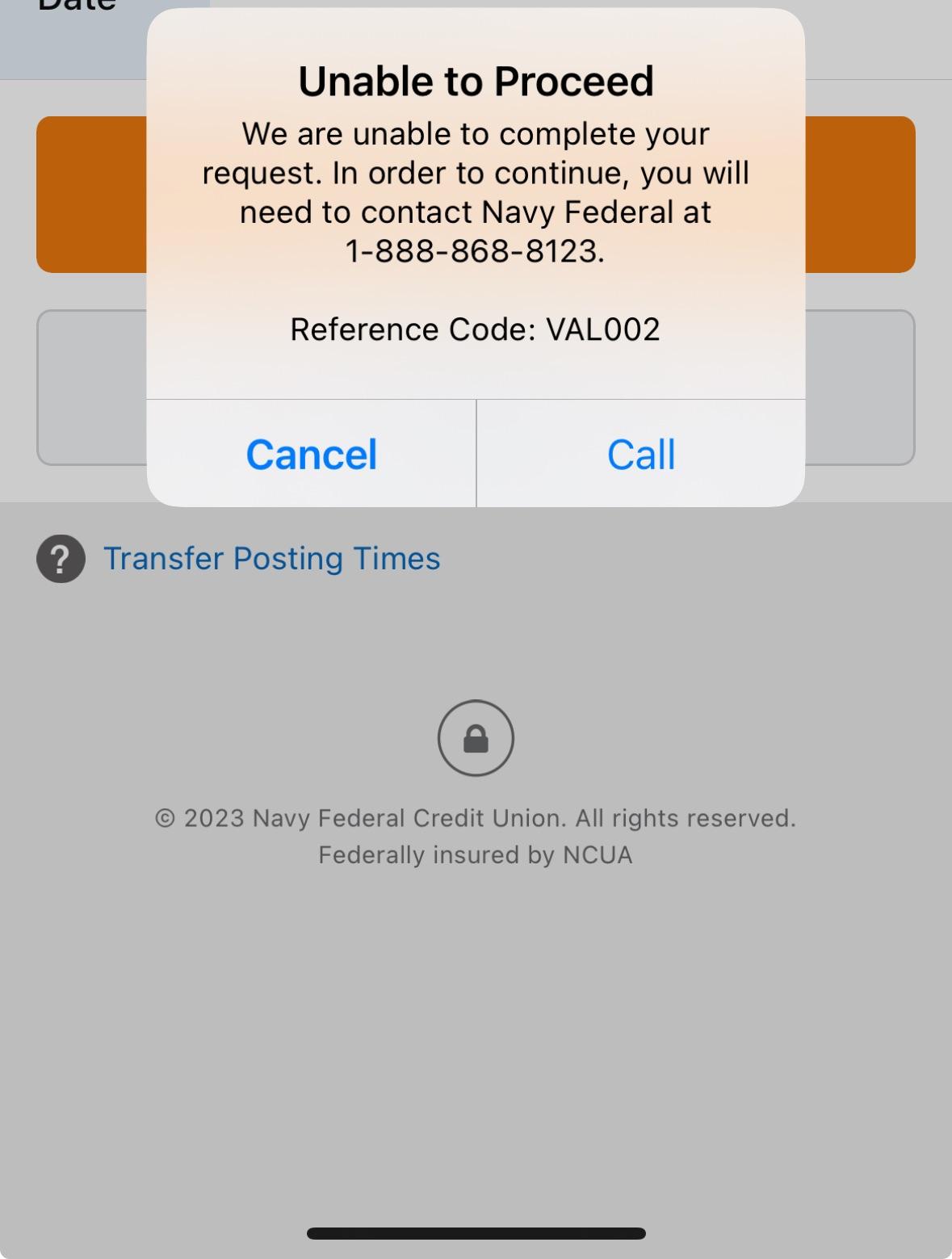Tap the lock icon above the copyright notice
Screen dimensions: 952x1259
476,737
